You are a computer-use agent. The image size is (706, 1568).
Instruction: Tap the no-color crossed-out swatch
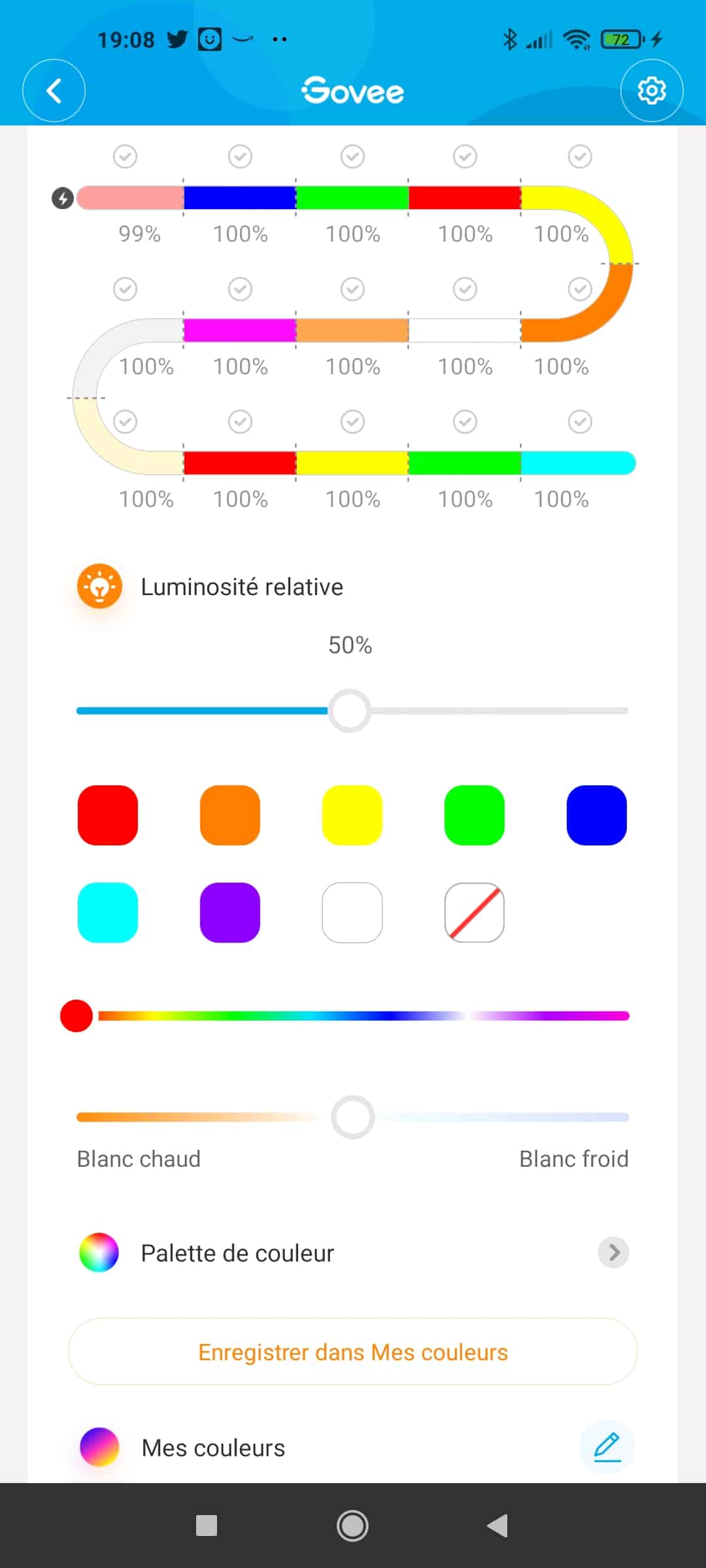[475, 912]
